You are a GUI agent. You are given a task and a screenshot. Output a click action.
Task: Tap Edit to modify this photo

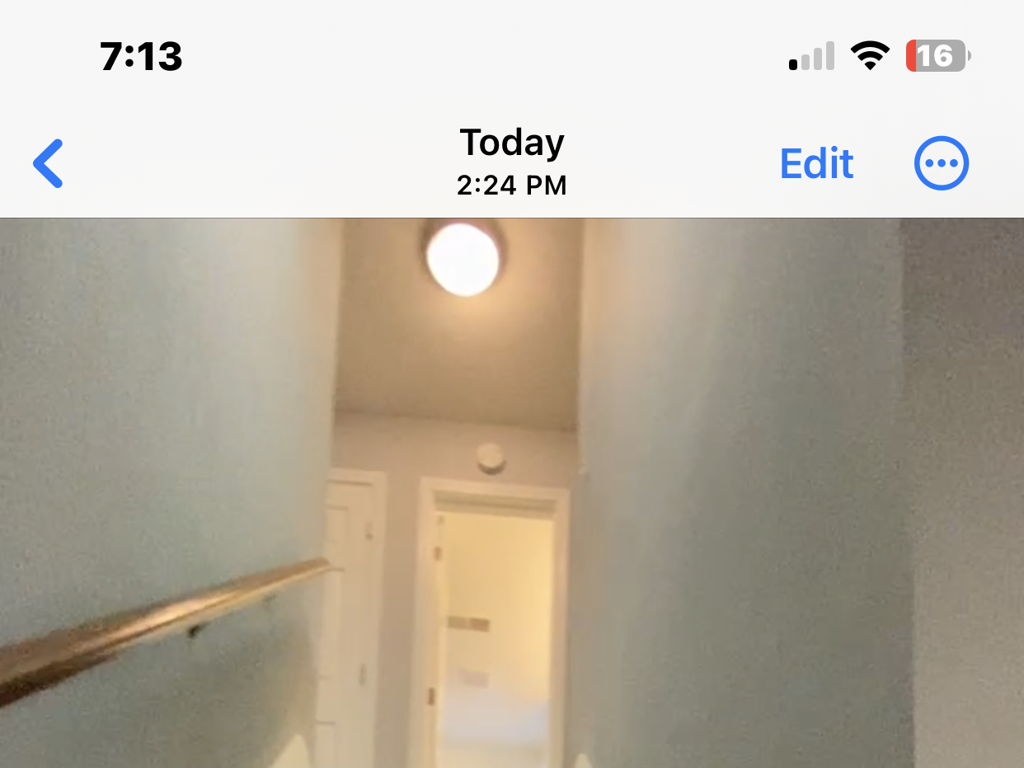pyautogui.click(x=816, y=163)
